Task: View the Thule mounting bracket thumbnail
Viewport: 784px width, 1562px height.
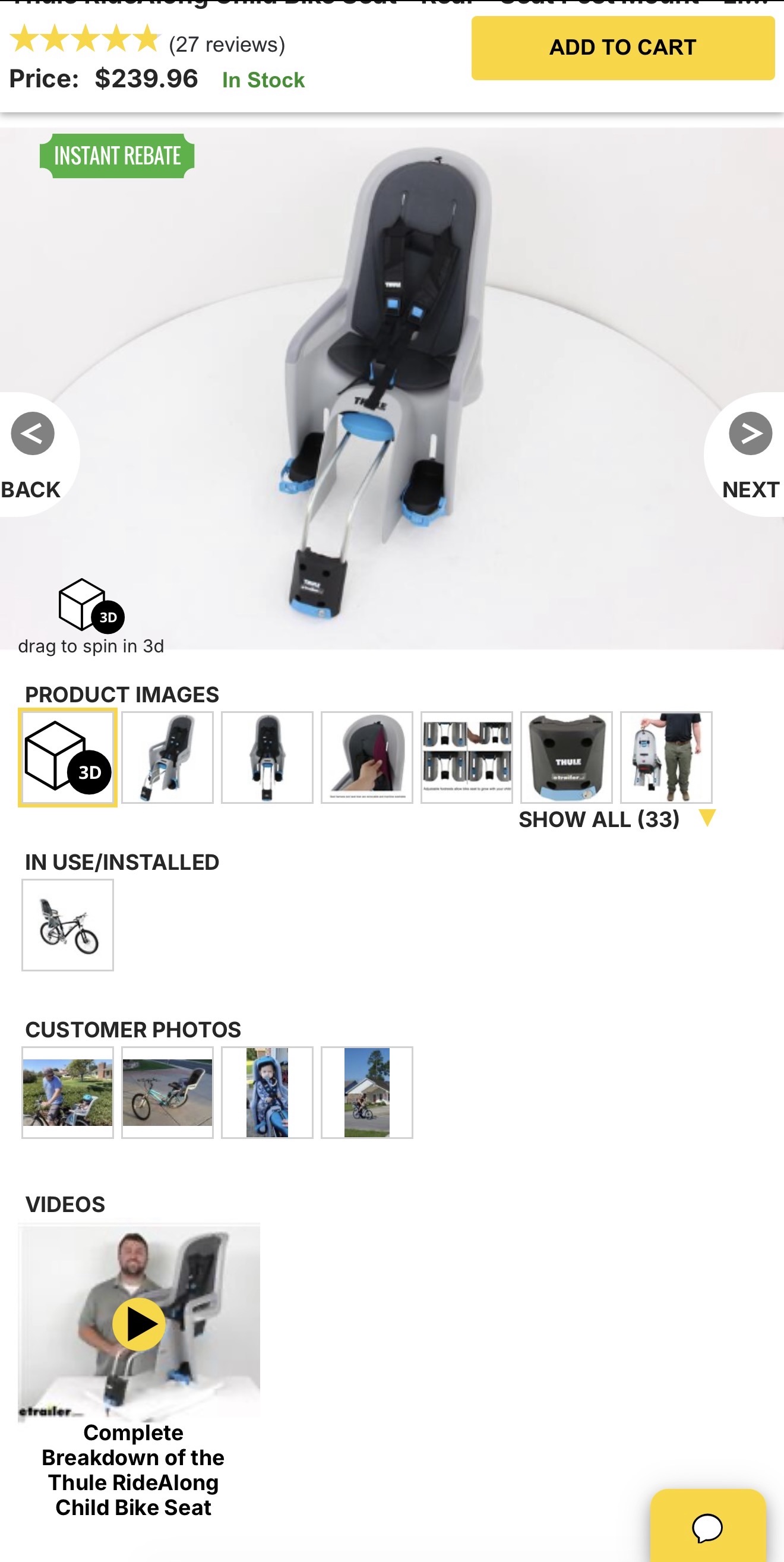Action: point(567,758)
